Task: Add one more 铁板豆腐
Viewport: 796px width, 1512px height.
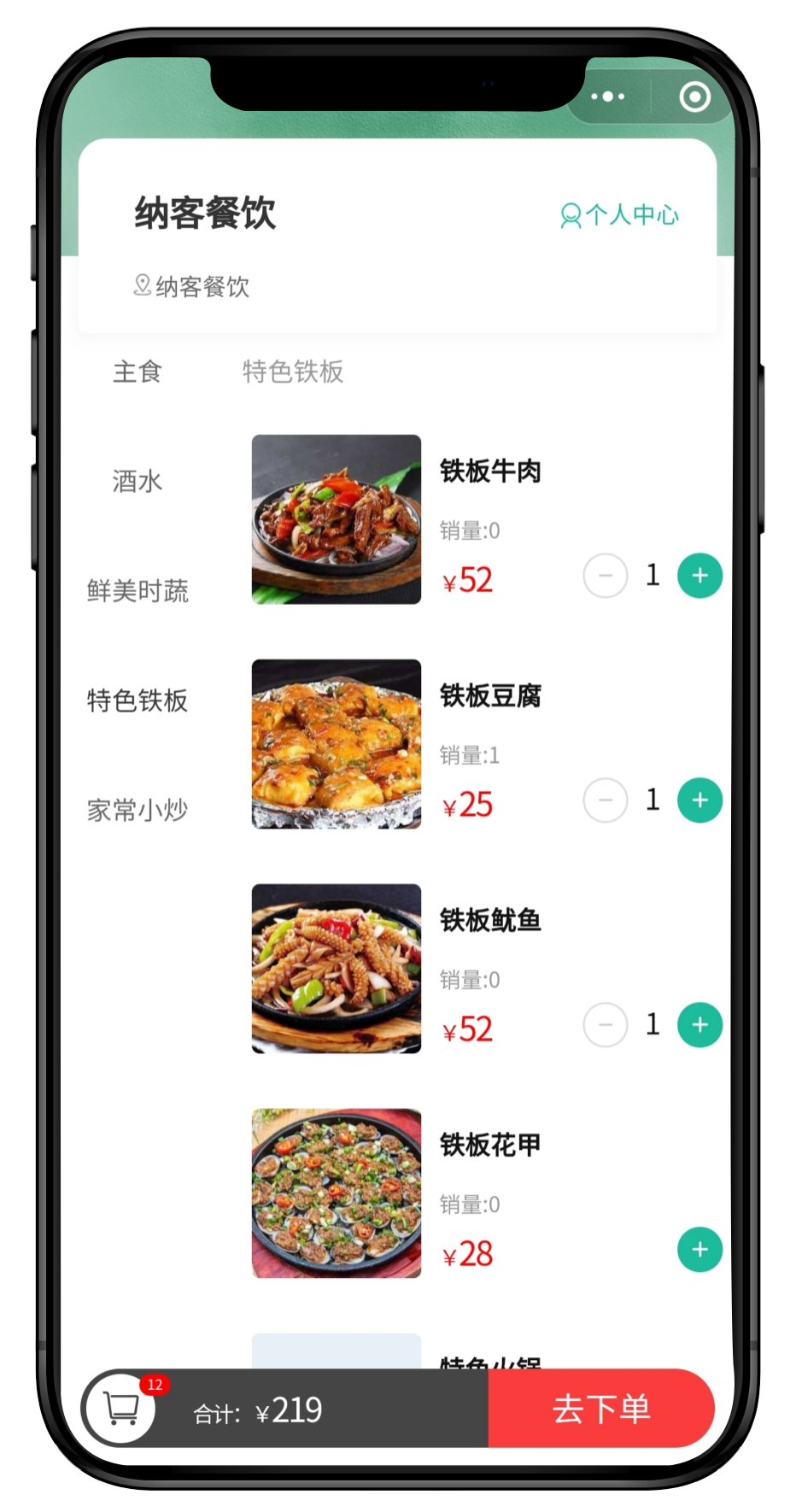Action: pyautogui.click(x=699, y=800)
